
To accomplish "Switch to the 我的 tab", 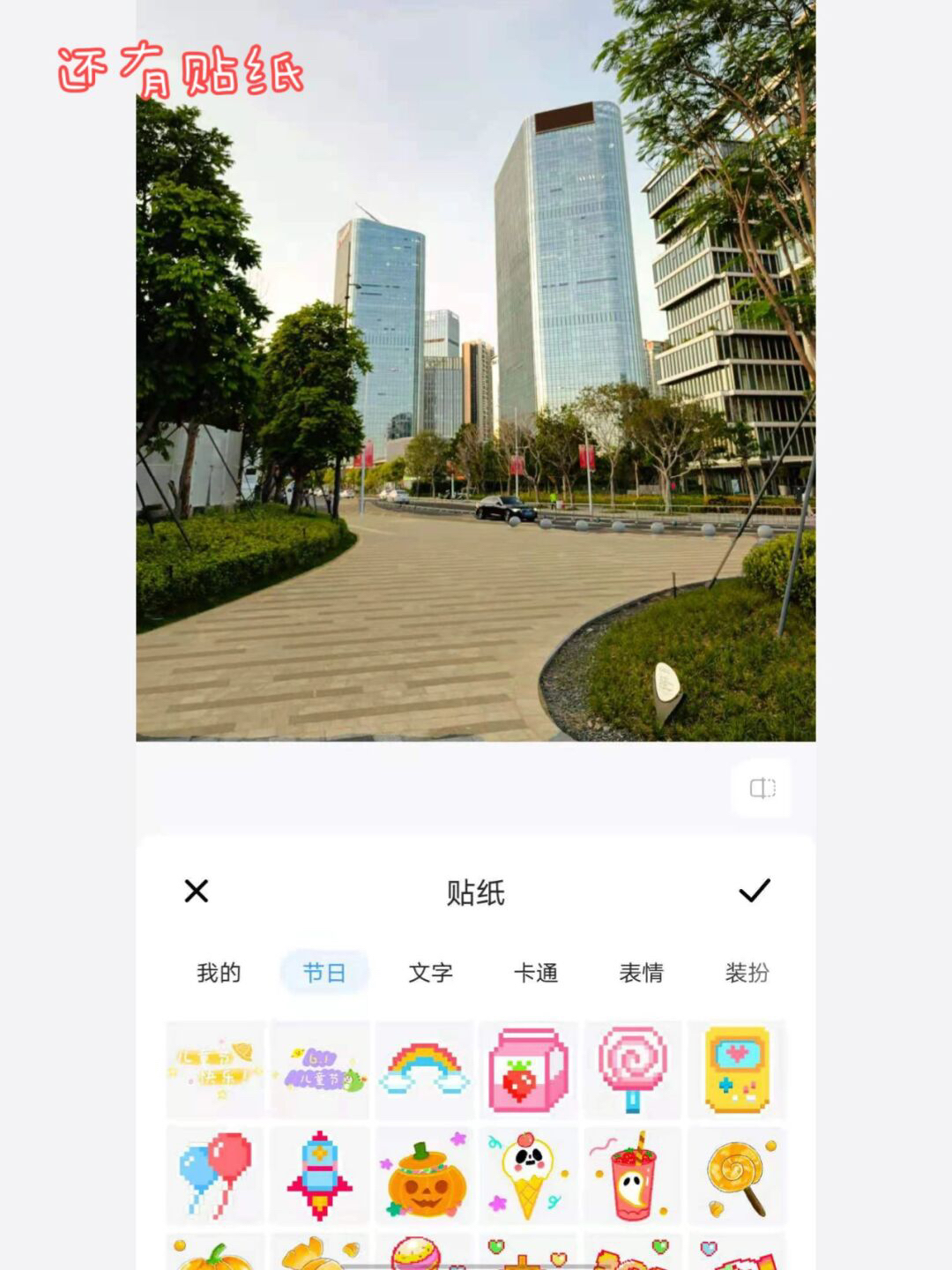I will tap(219, 973).
